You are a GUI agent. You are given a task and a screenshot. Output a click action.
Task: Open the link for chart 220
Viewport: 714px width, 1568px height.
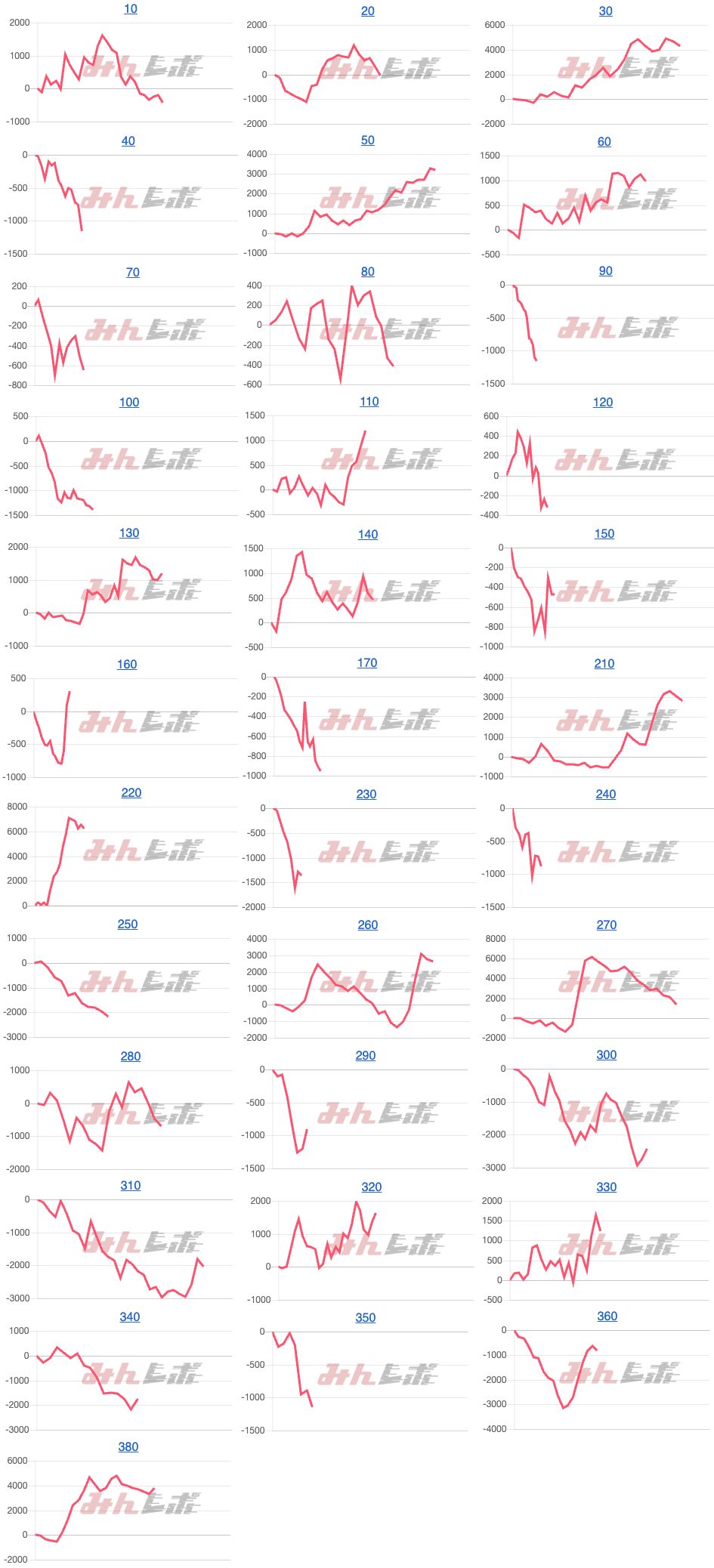pyautogui.click(x=131, y=793)
